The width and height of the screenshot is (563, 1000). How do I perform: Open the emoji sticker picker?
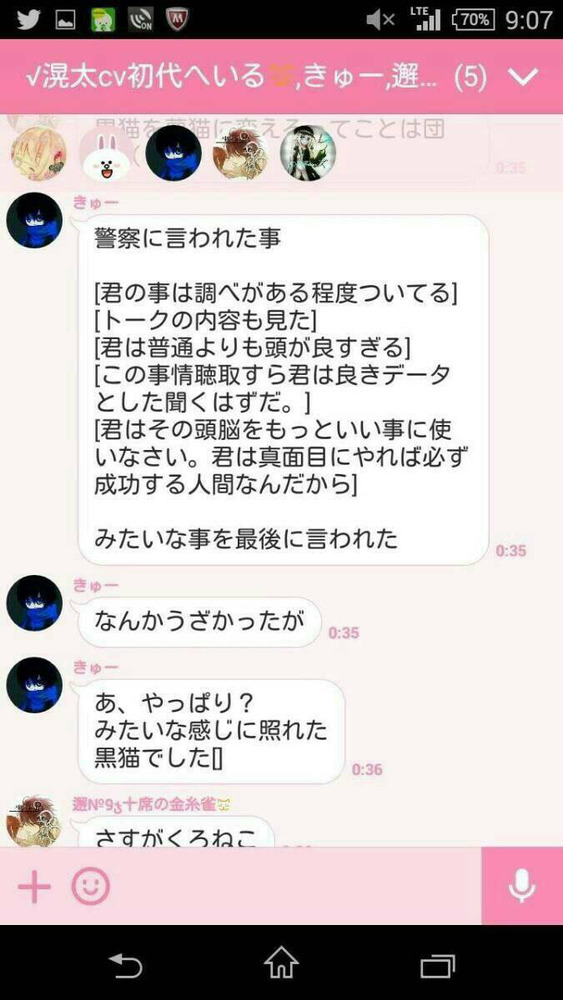[91, 886]
